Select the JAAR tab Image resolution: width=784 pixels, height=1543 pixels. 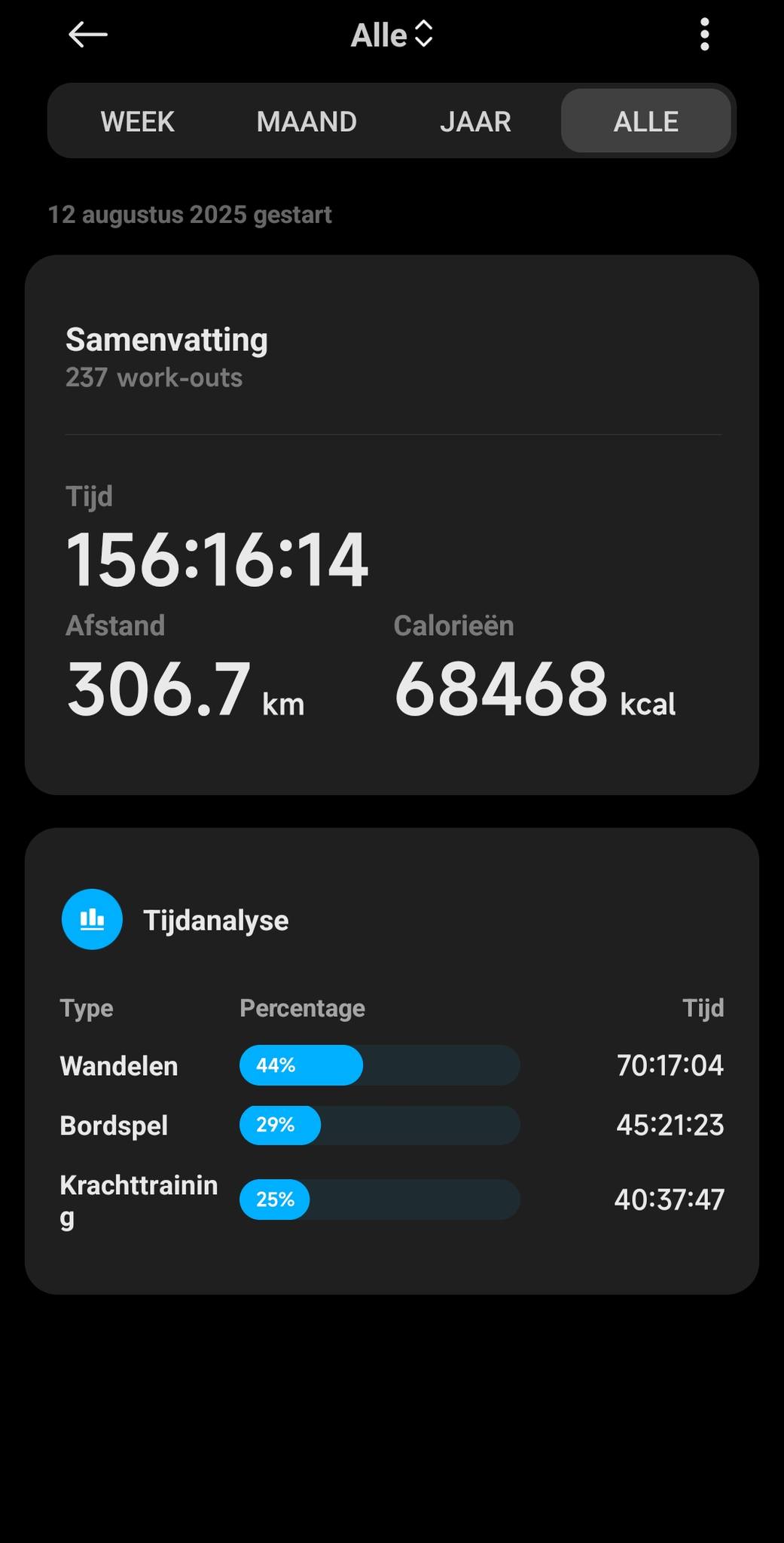(x=475, y=121)
